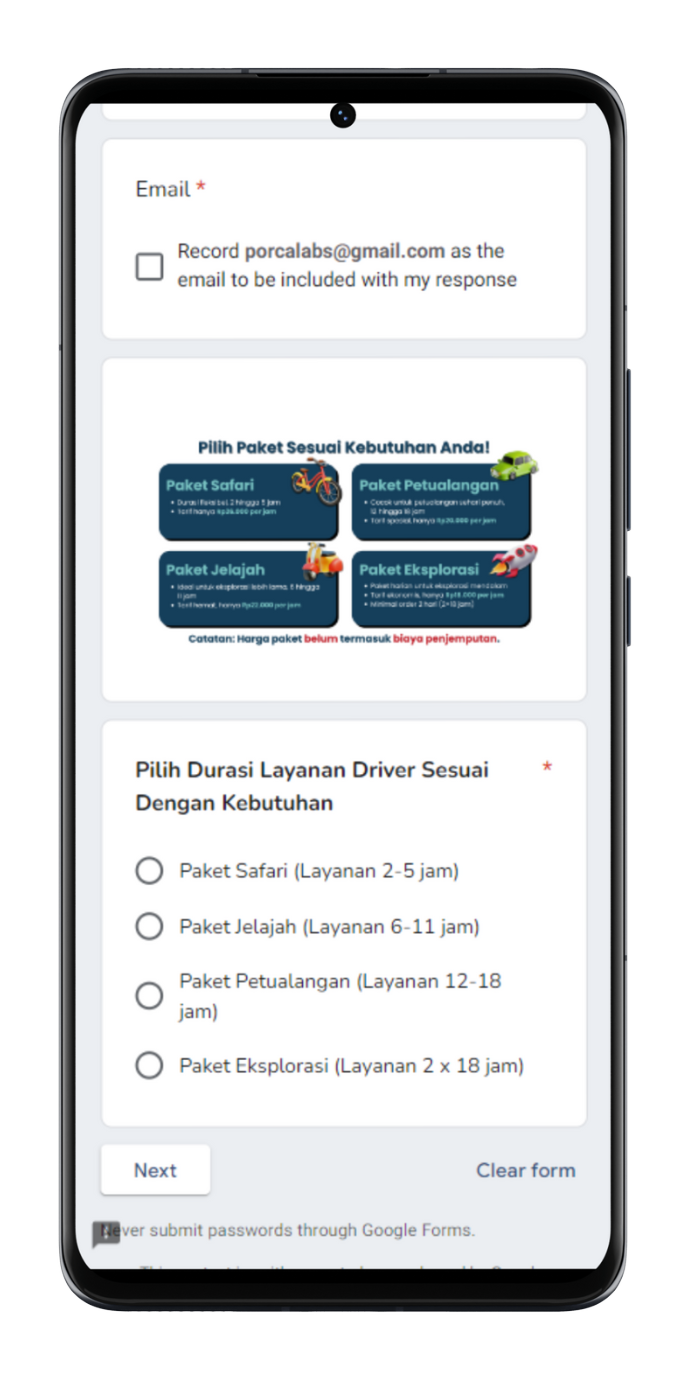Check the record email checkbox
Viewport: 690px width, 1380px height.
pos(149,266)
